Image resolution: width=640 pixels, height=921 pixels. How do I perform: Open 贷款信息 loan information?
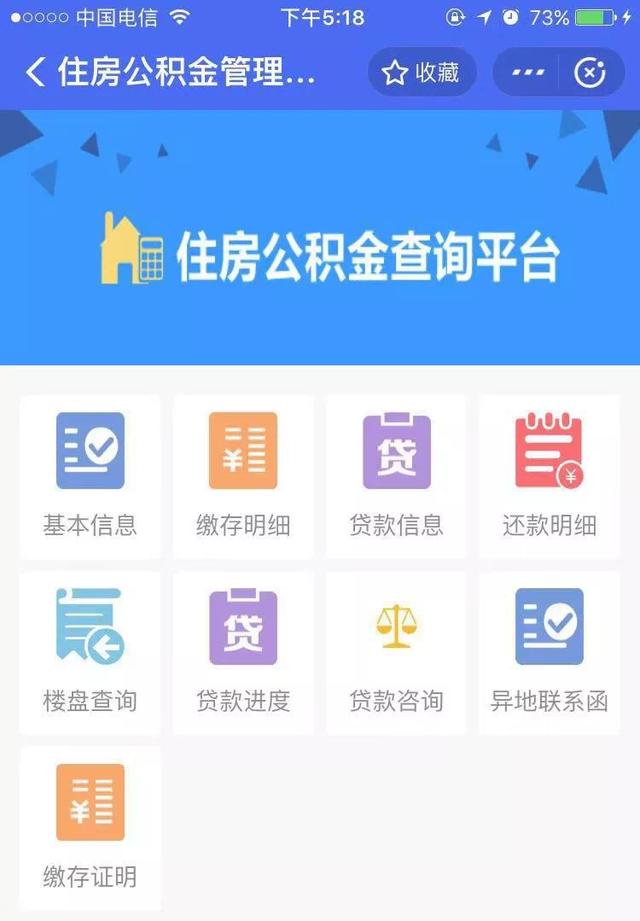point(396,476)
